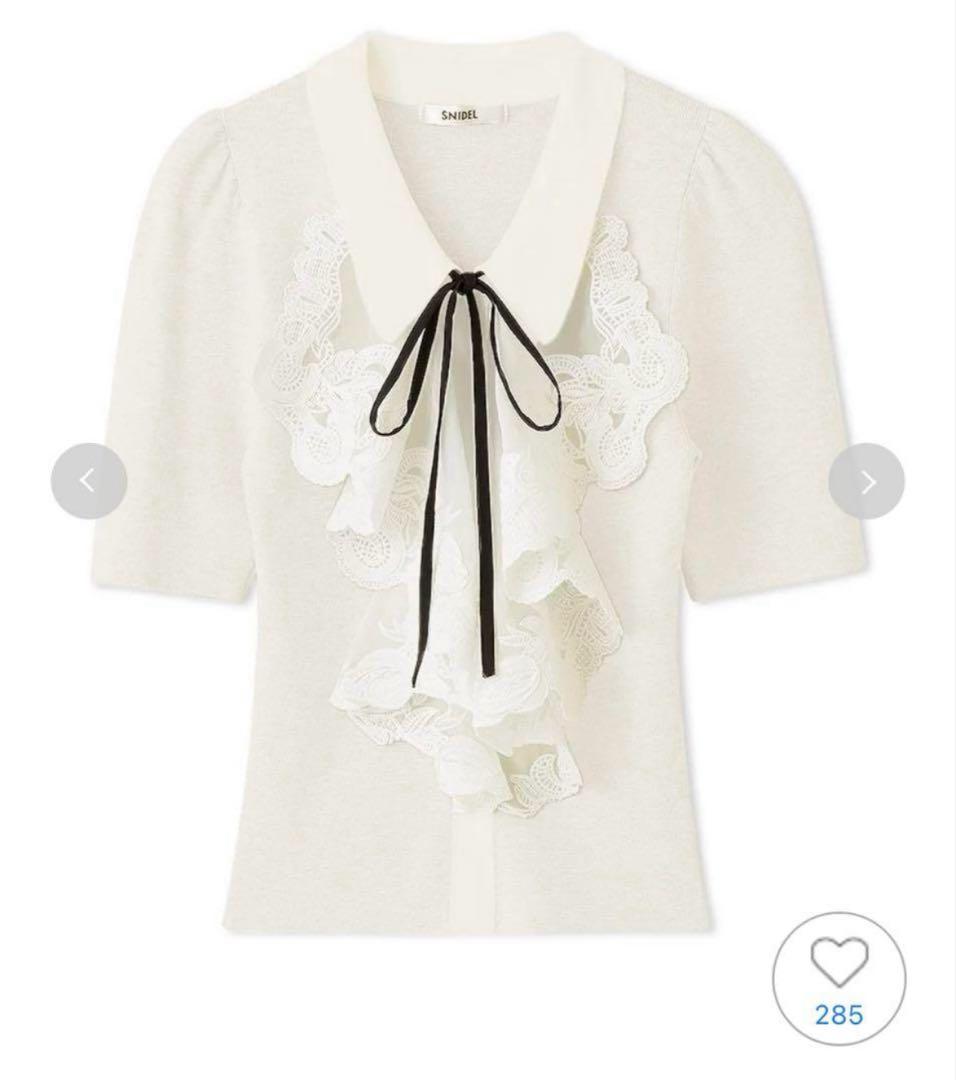The image size is (956, 1080).
Task: Show the next product photo
Action: point(867,481)
